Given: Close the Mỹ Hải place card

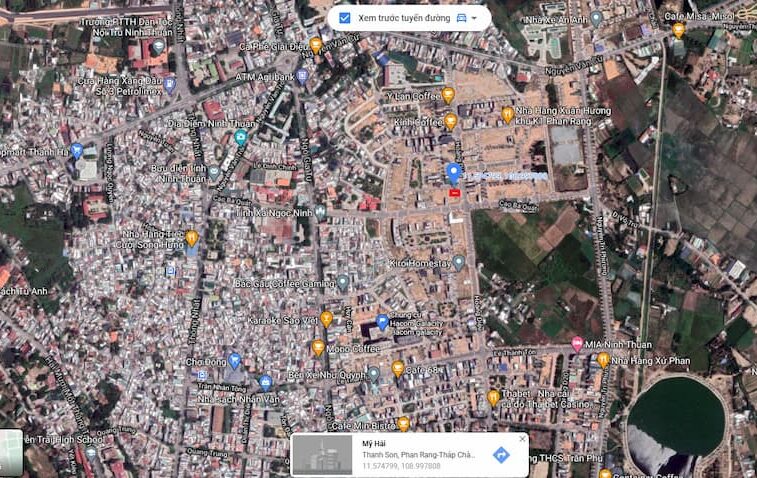Looking at the screenshot, I should point(522,439).
